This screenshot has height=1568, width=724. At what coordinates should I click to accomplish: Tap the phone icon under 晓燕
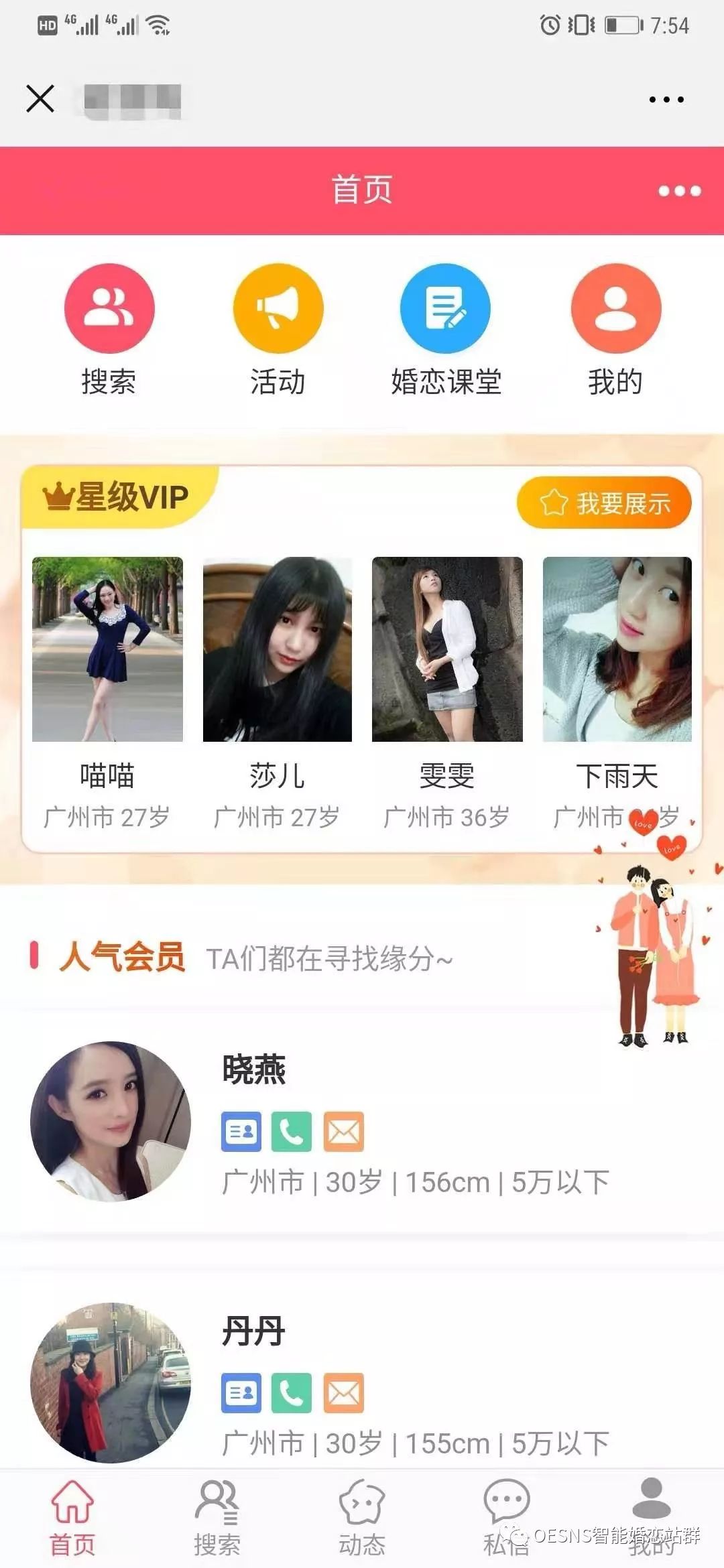pos(292,1132)
